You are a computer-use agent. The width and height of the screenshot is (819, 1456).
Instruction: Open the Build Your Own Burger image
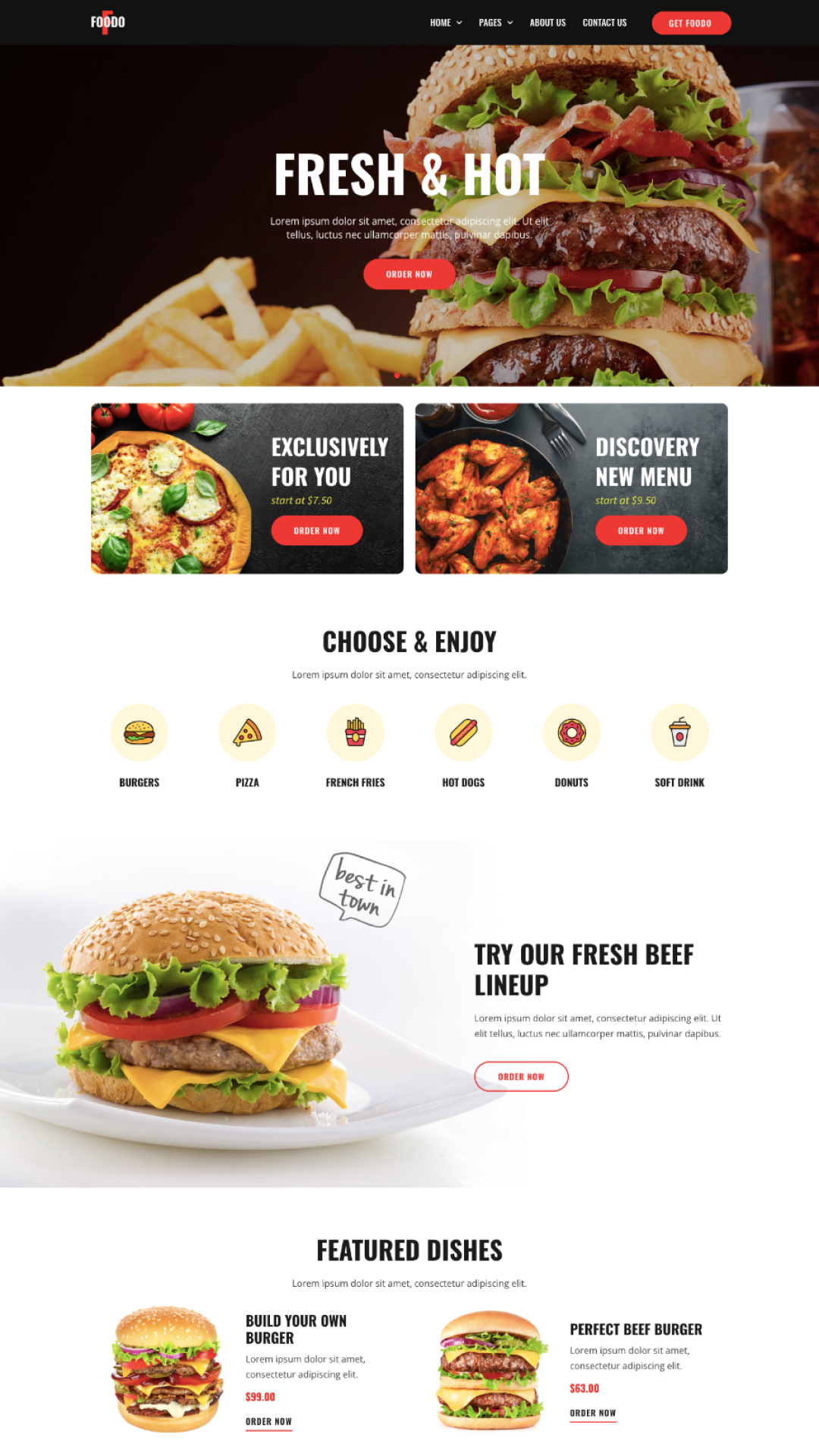168,1369
